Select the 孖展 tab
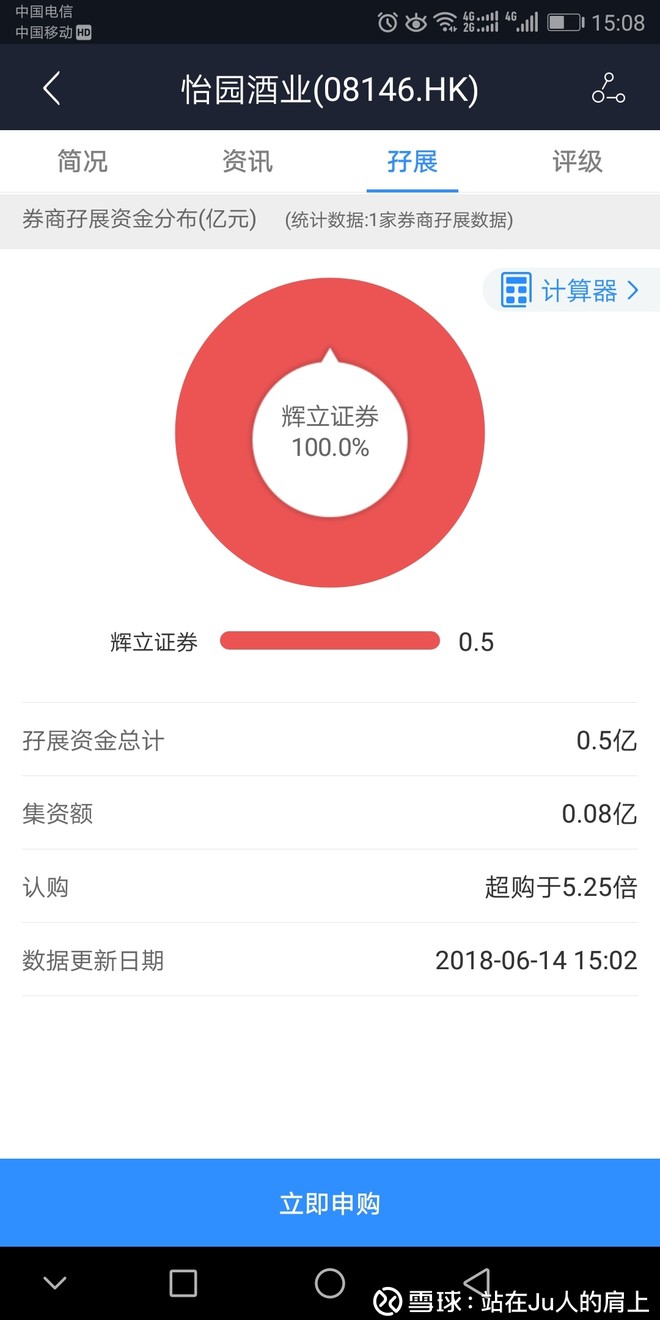Image resolution: width=660 pixels, height=1320 pixels. [x=412, y=161]
